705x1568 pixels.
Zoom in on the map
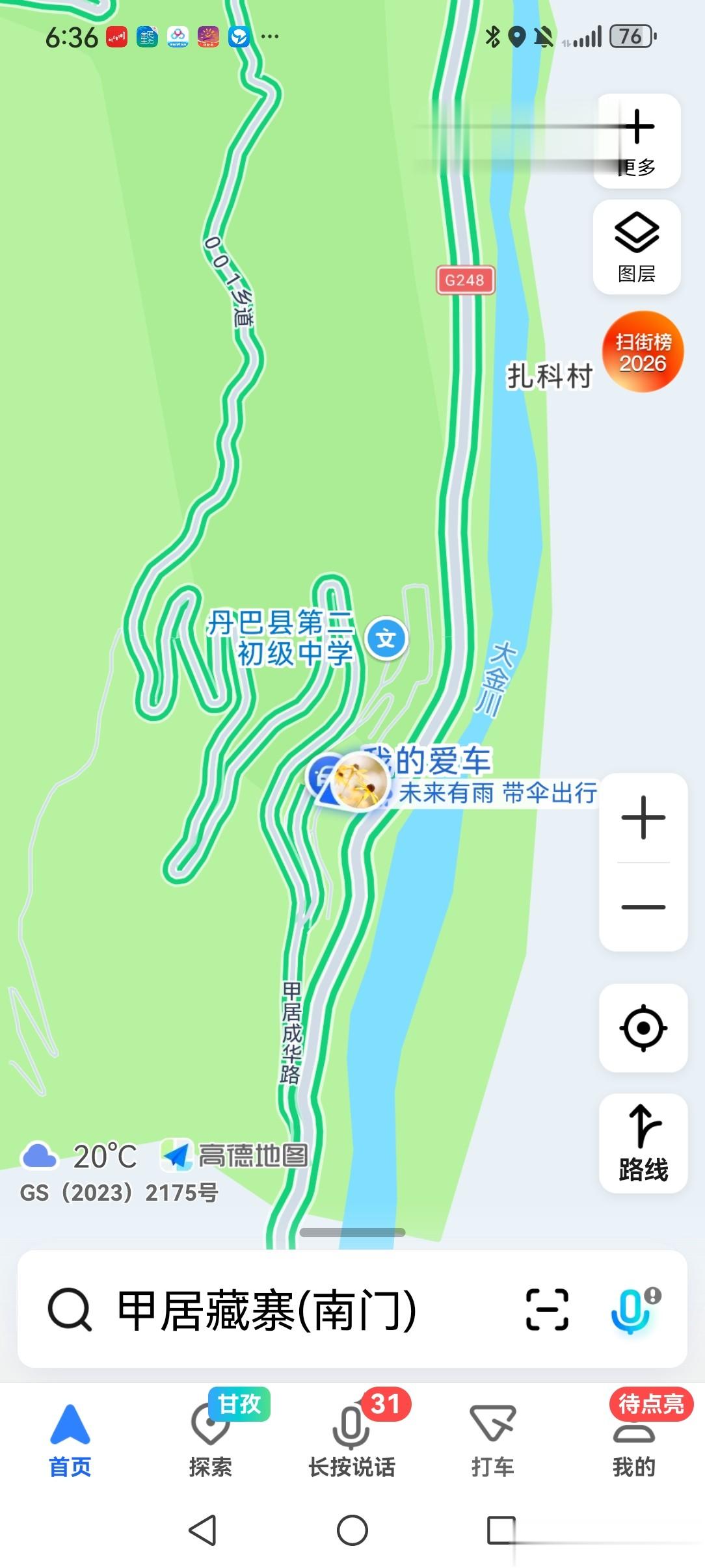643,817
